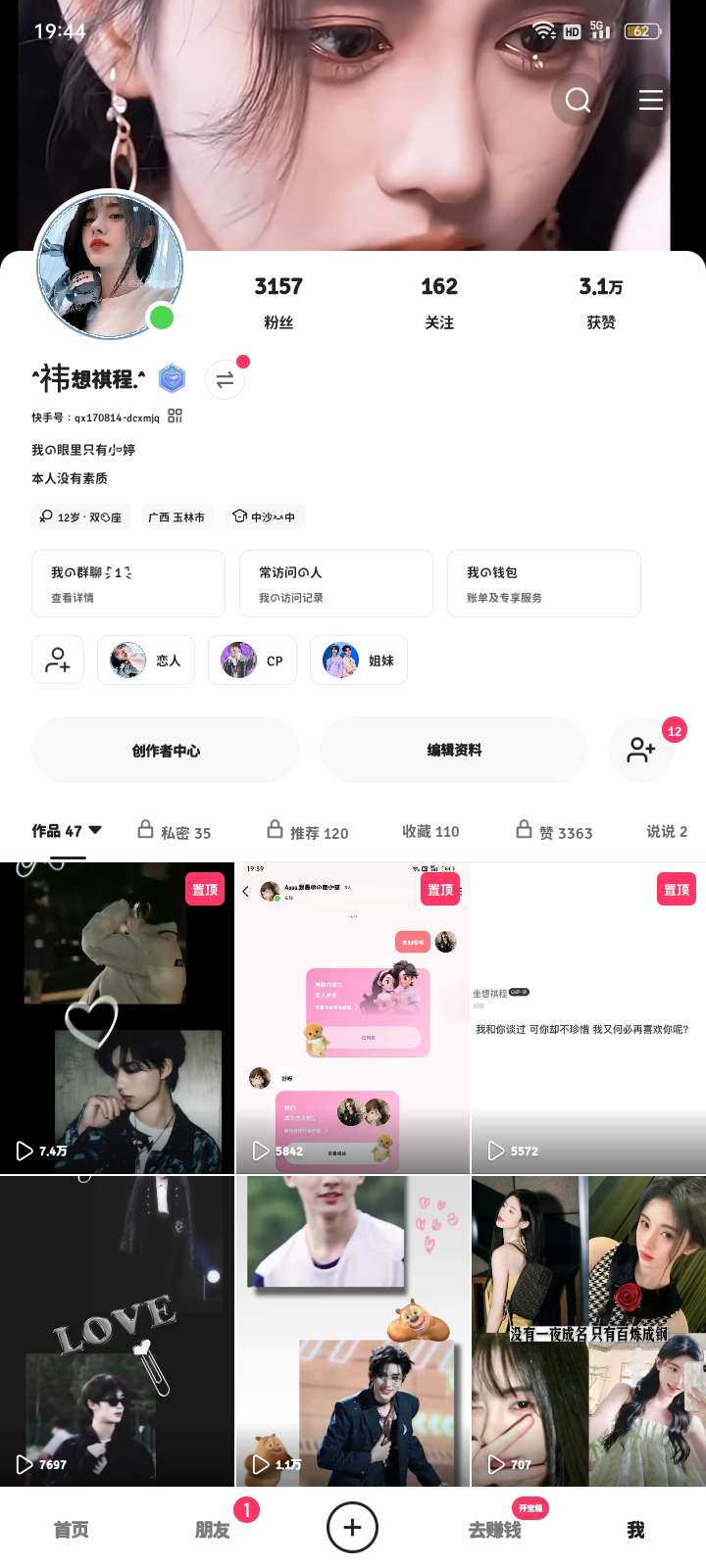The width and height of the screenshot is (706, 1568).
Task: Open the 姐妹 relationship chip
Action: click(x=359, y=661)
